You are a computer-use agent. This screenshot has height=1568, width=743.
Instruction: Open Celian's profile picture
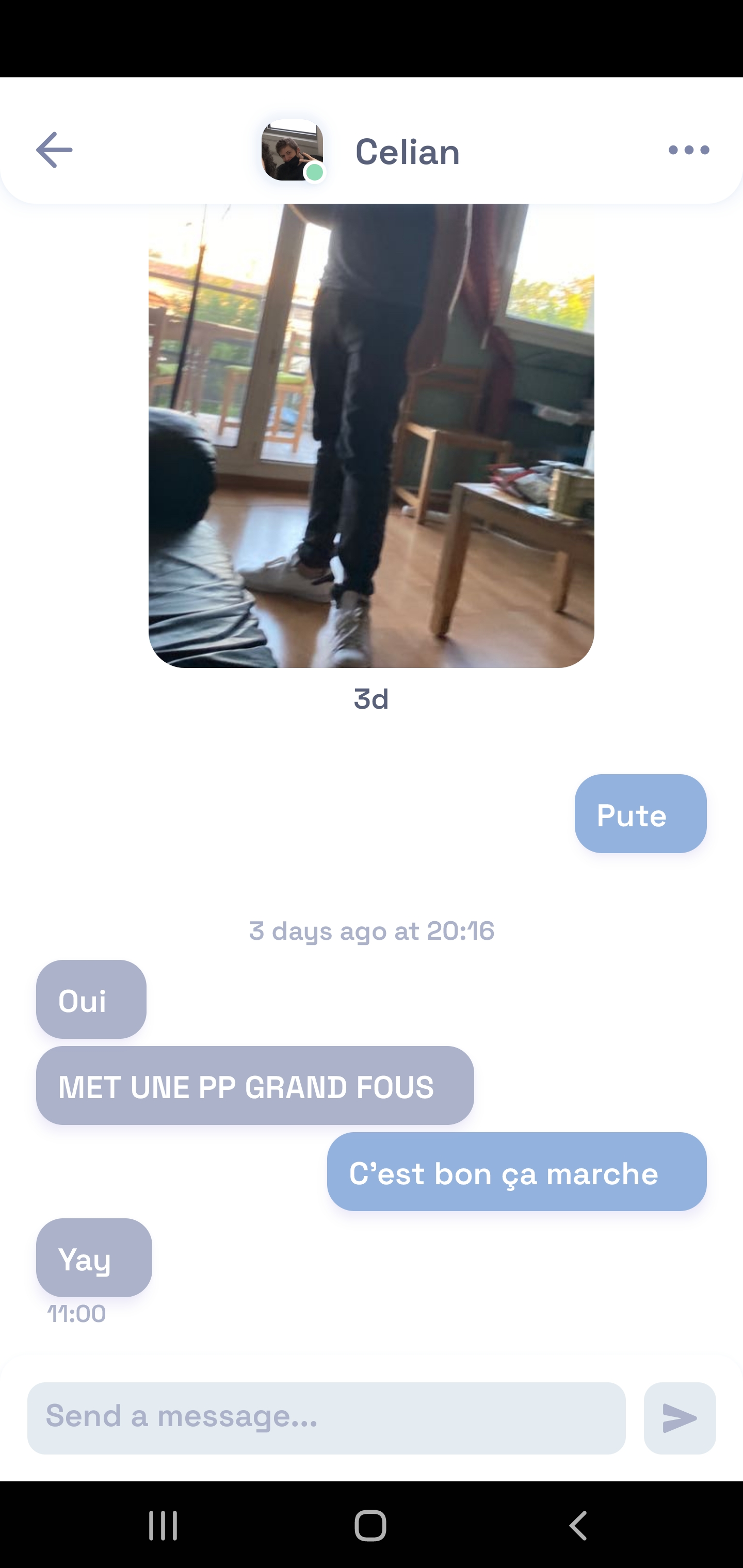(293, 150)
